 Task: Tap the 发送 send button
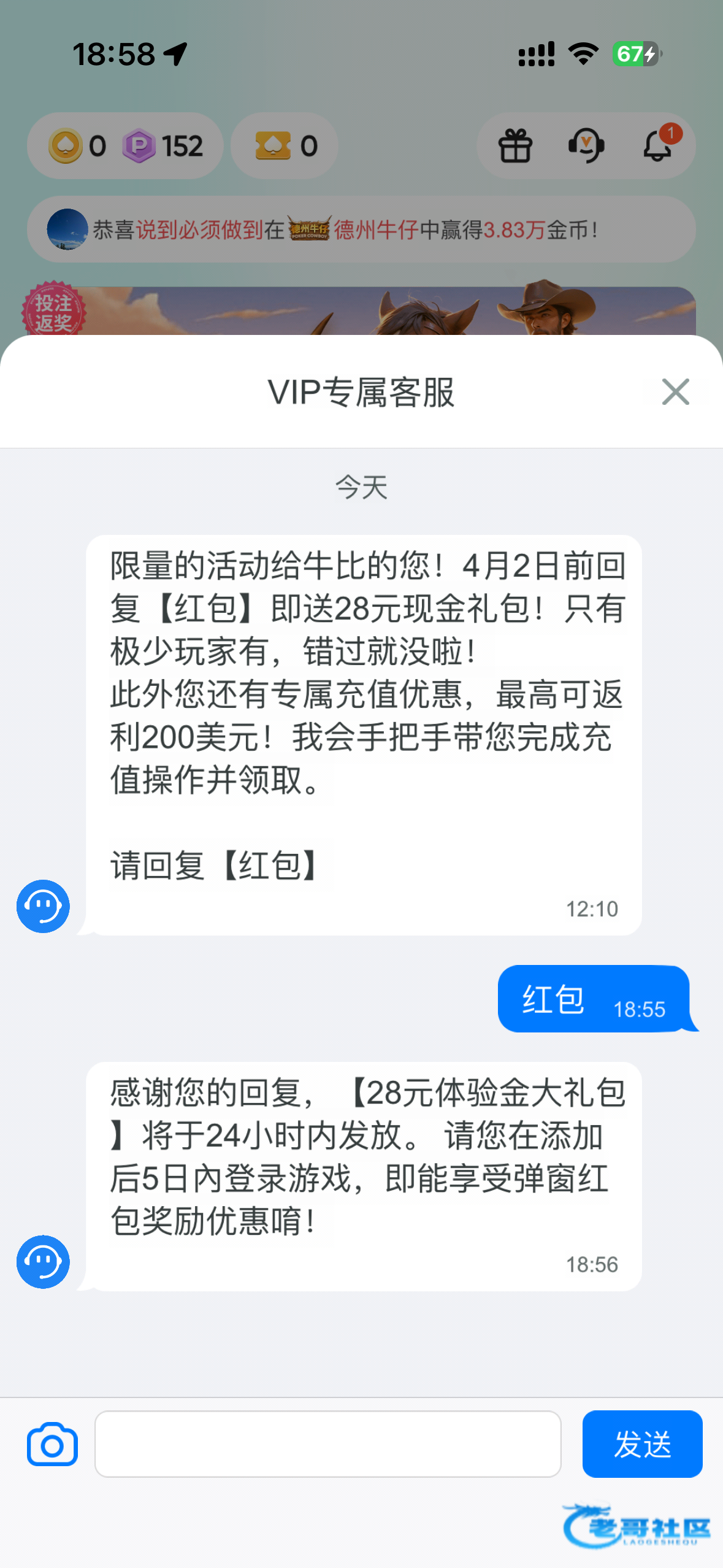(641, 1443)
